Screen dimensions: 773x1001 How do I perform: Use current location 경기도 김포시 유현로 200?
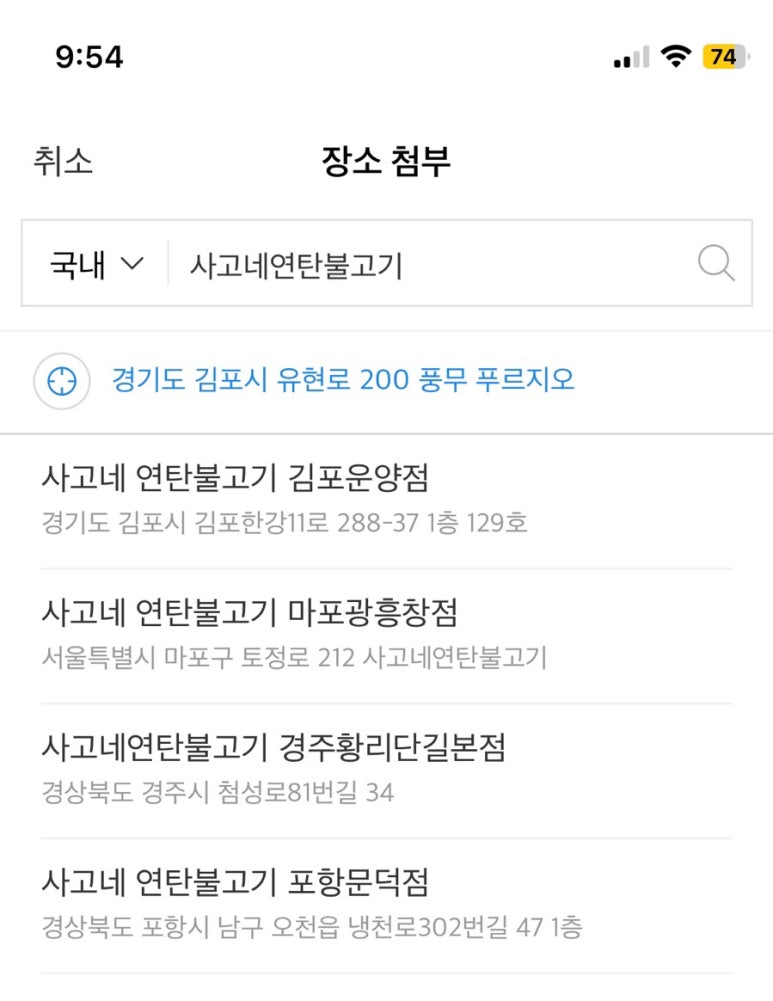tap(343, 380)
